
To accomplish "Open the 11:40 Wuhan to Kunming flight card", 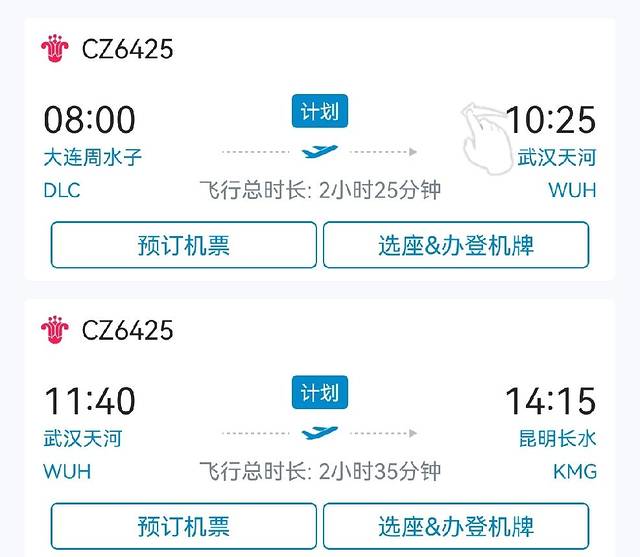I will [320, 432].
